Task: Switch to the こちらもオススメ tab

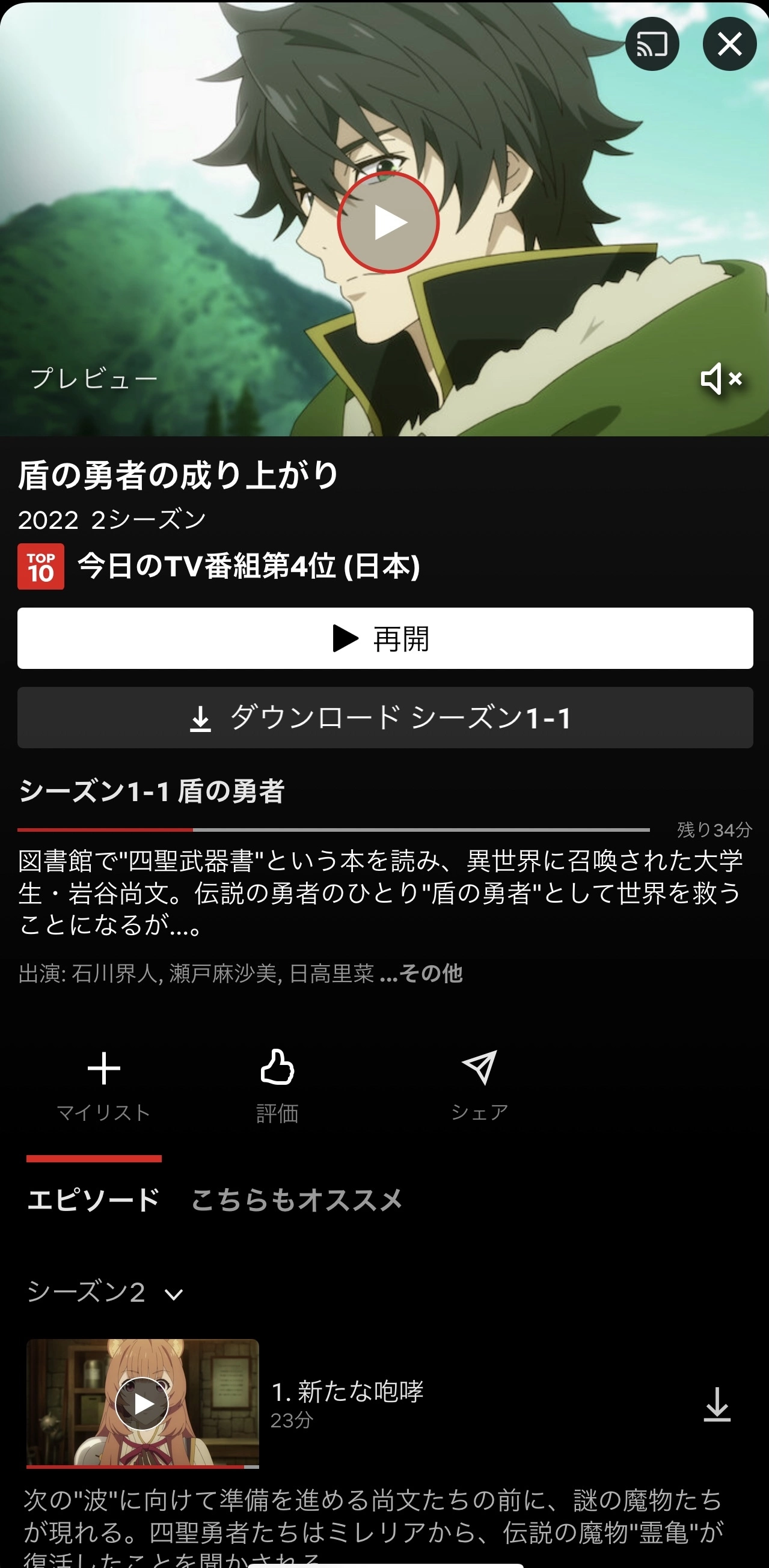Action: pyautogui.click(x=297, y=1200)
